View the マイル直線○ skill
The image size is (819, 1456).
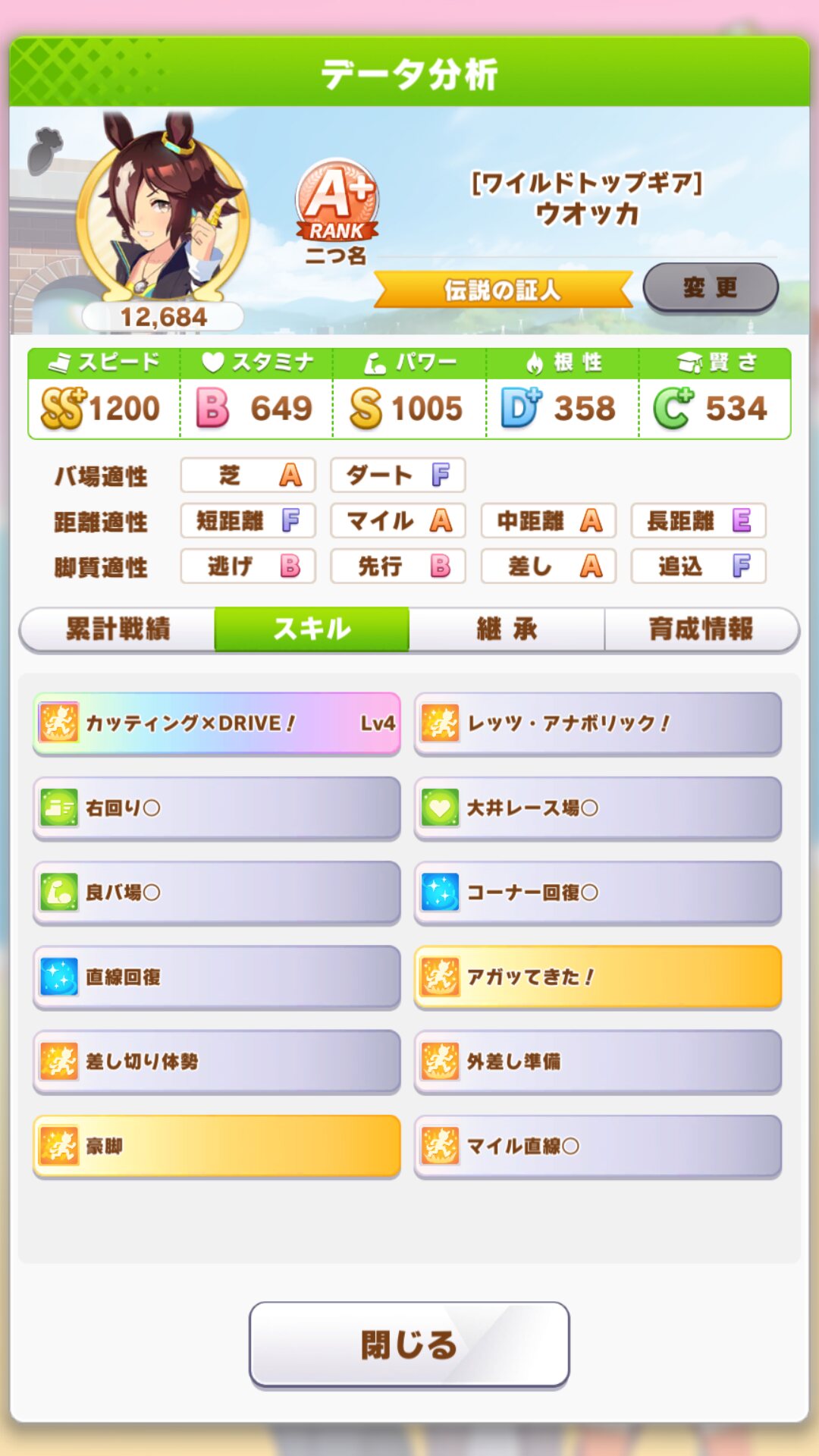point(598,1146)
